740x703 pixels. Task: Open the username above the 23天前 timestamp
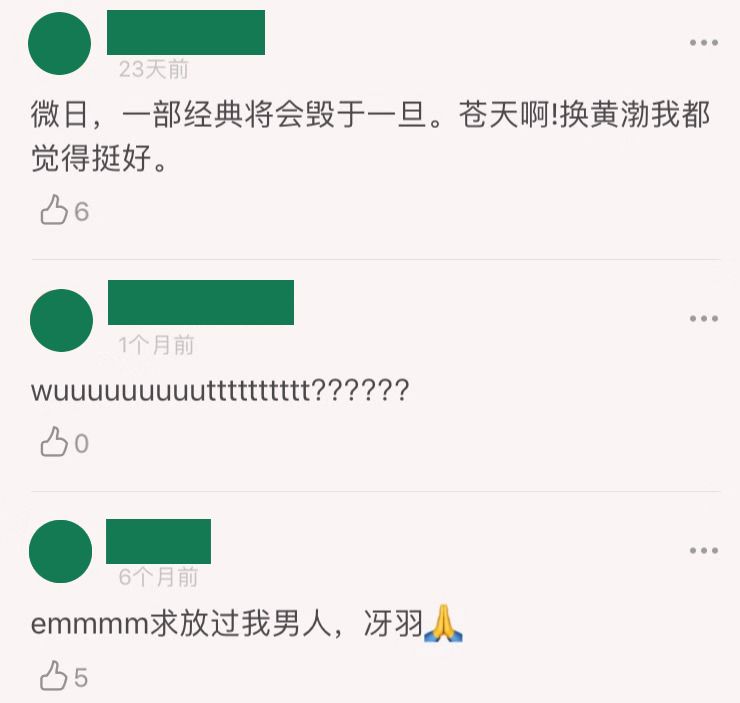click(186, 32)
